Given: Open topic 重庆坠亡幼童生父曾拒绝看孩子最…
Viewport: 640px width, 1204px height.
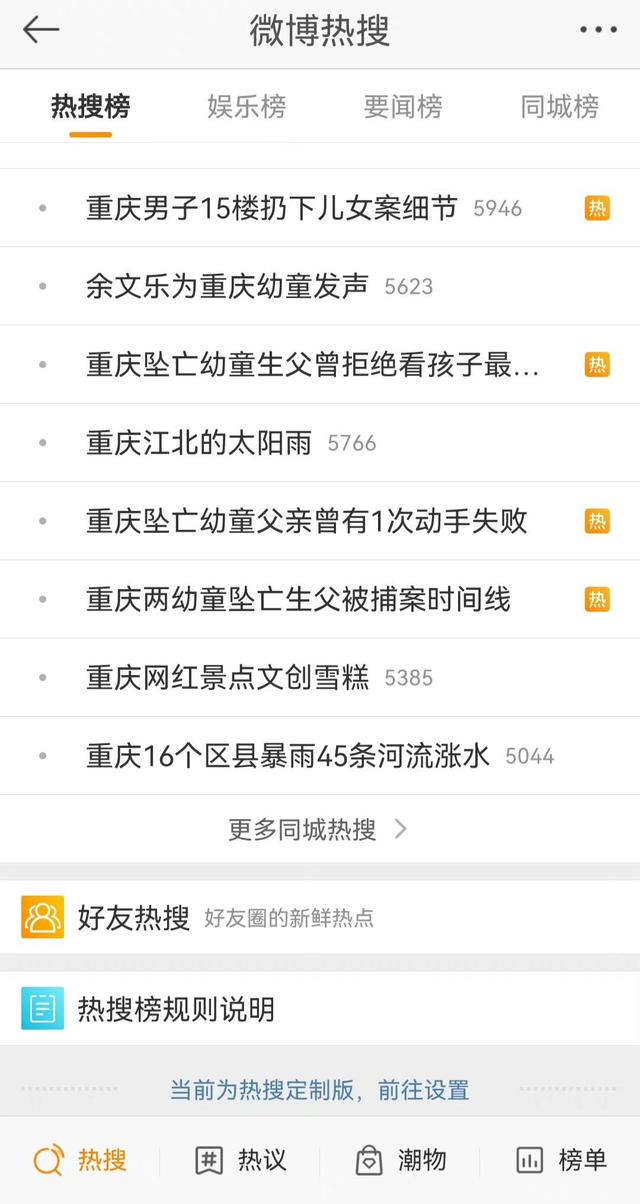Looking at the screenshot, I should pyautogui.click(x=312, y=365).
